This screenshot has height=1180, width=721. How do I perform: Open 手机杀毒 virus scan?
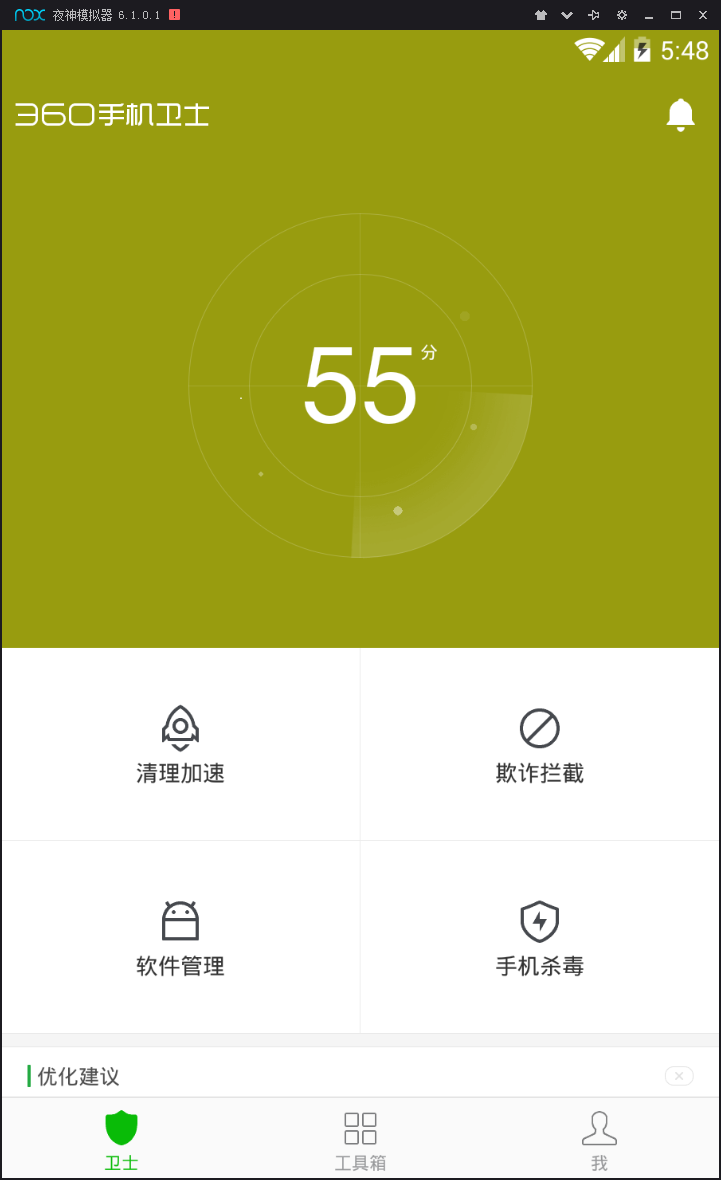pyautogui.click(x=540, y=938)
